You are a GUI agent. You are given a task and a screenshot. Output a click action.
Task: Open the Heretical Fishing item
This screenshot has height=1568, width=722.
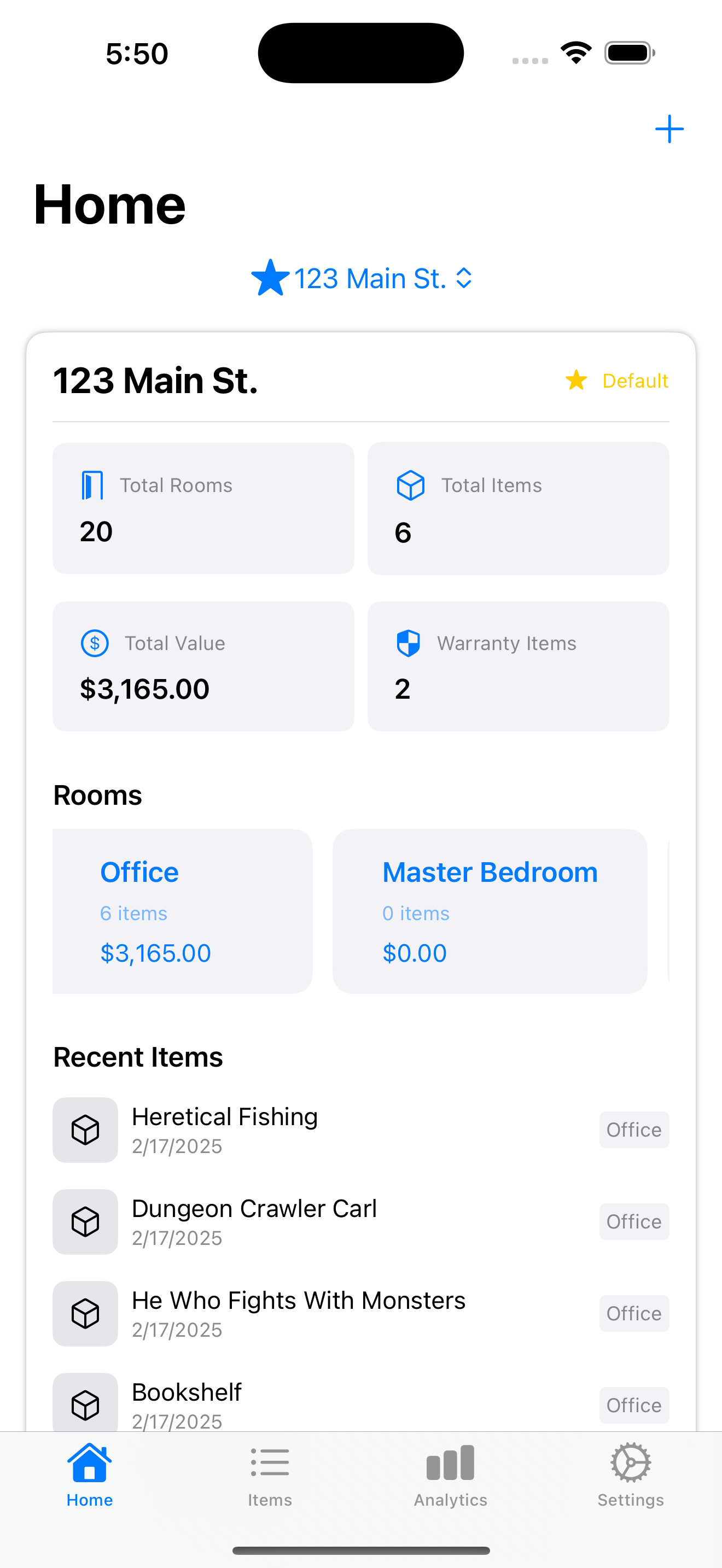tap(360, 1130)
